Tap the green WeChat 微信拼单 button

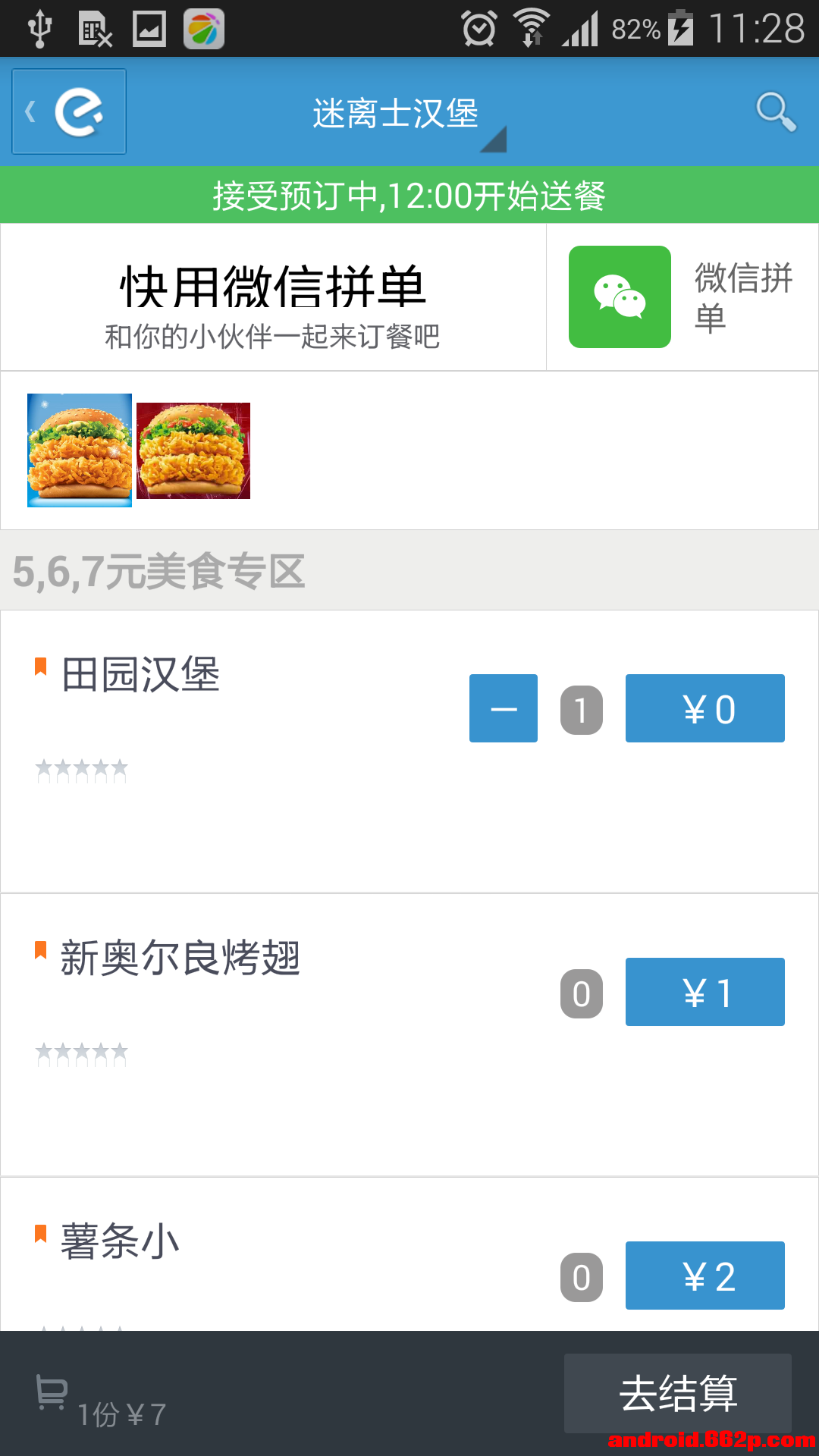pyautogui.click(x=620, y=297)
